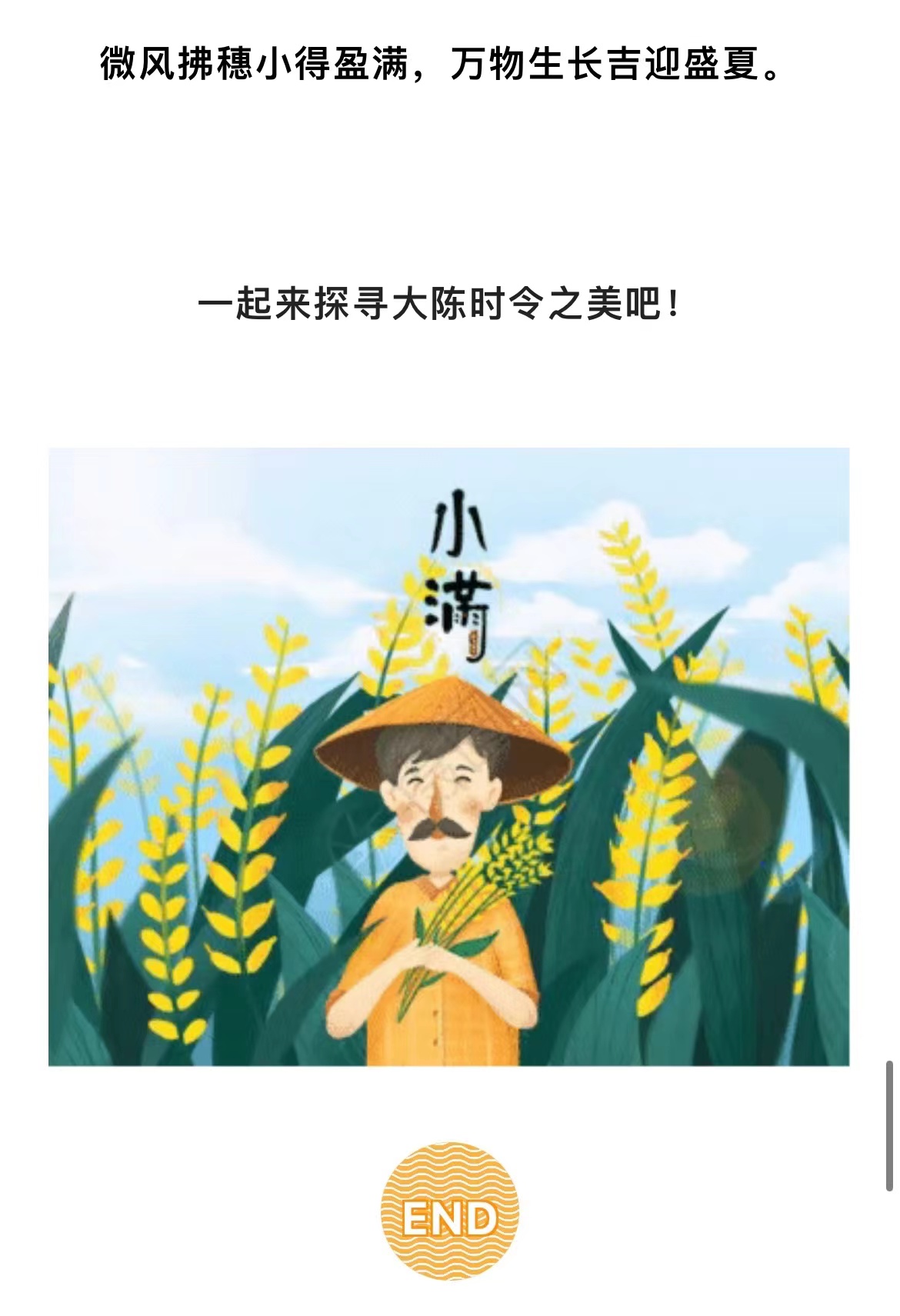Screen dimensions: 900x1316
Task: Open the 小满 farmer illustration image
Action: tap(448, 756)
